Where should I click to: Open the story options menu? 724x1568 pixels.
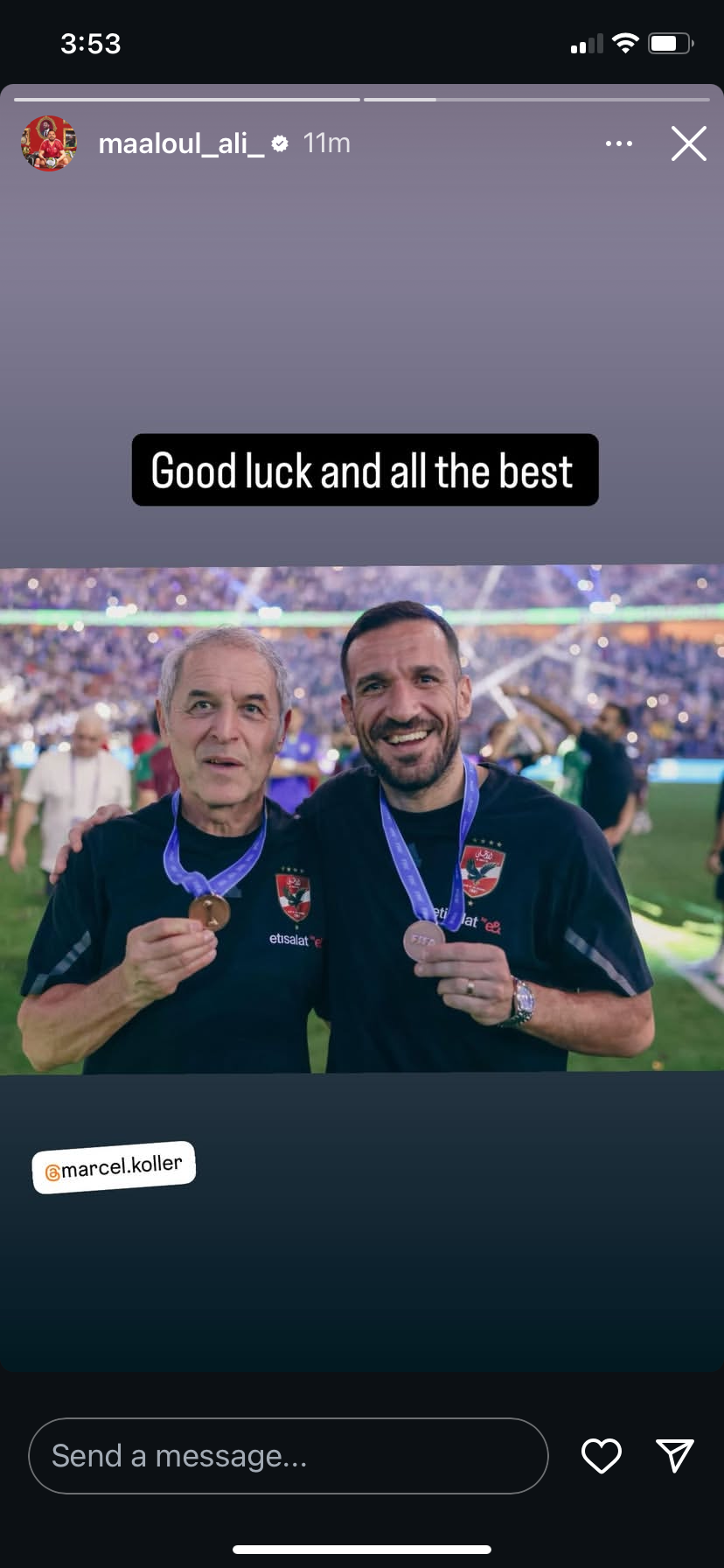618,143
